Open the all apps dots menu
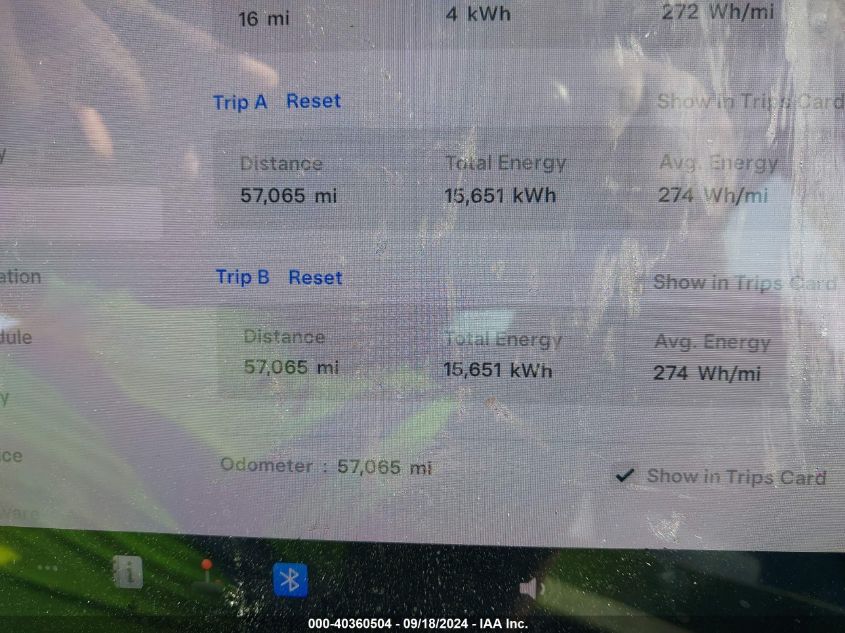 click(47, 567)
